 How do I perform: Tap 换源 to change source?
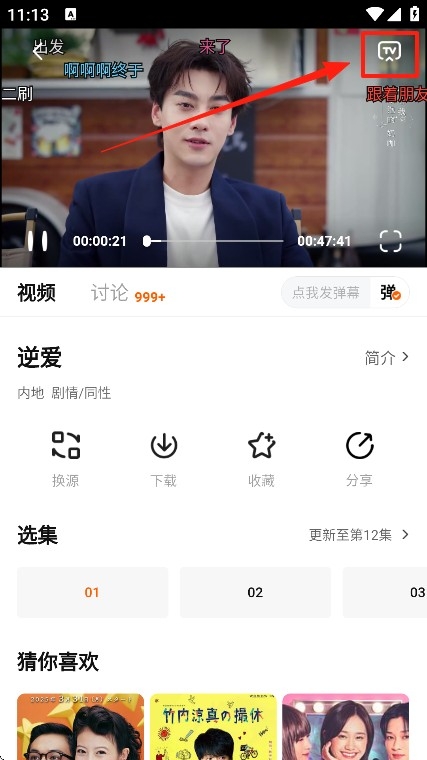point(65,458)
